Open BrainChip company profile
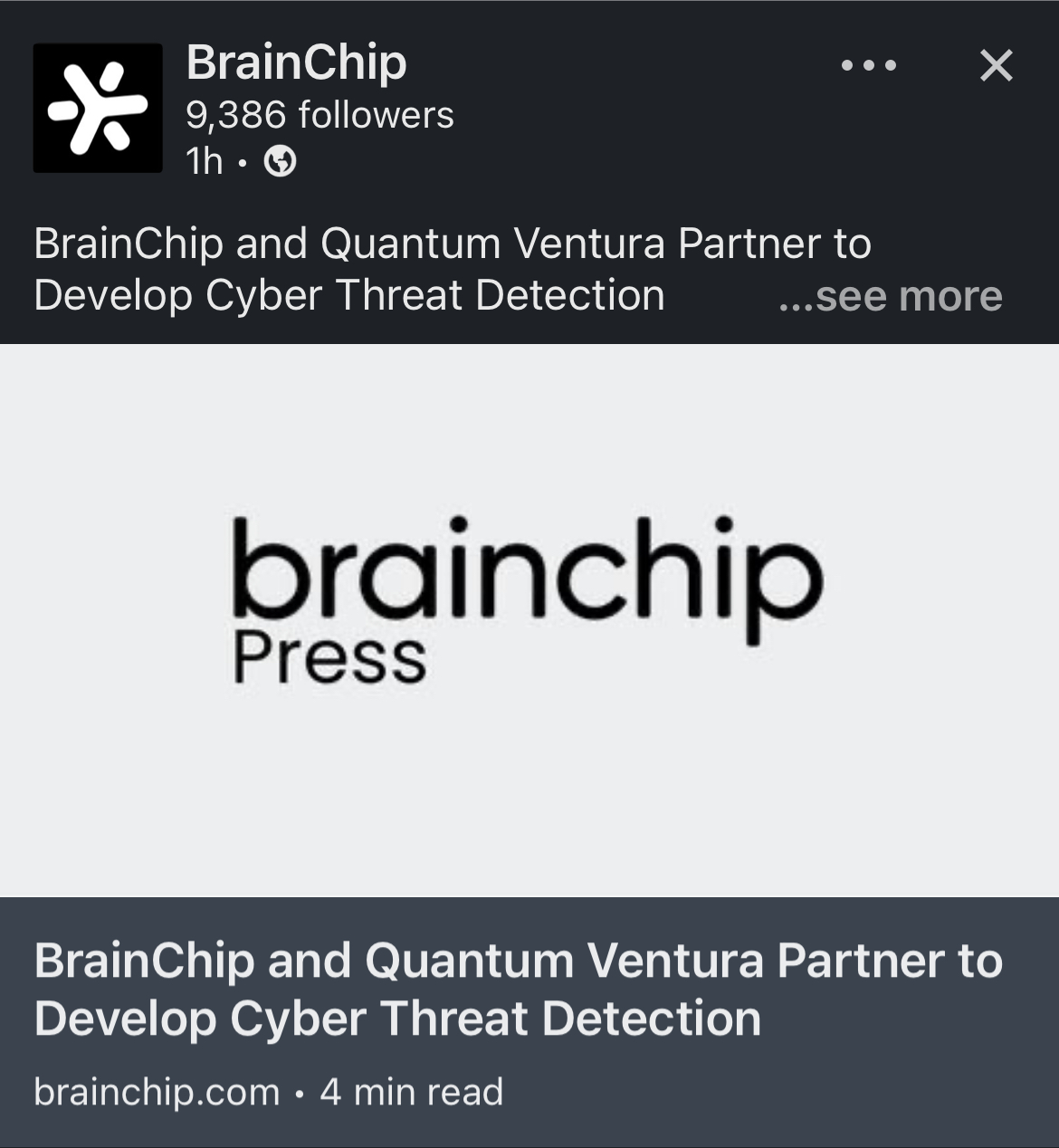The image size is (1059, 1148). [x=296, y=63]
